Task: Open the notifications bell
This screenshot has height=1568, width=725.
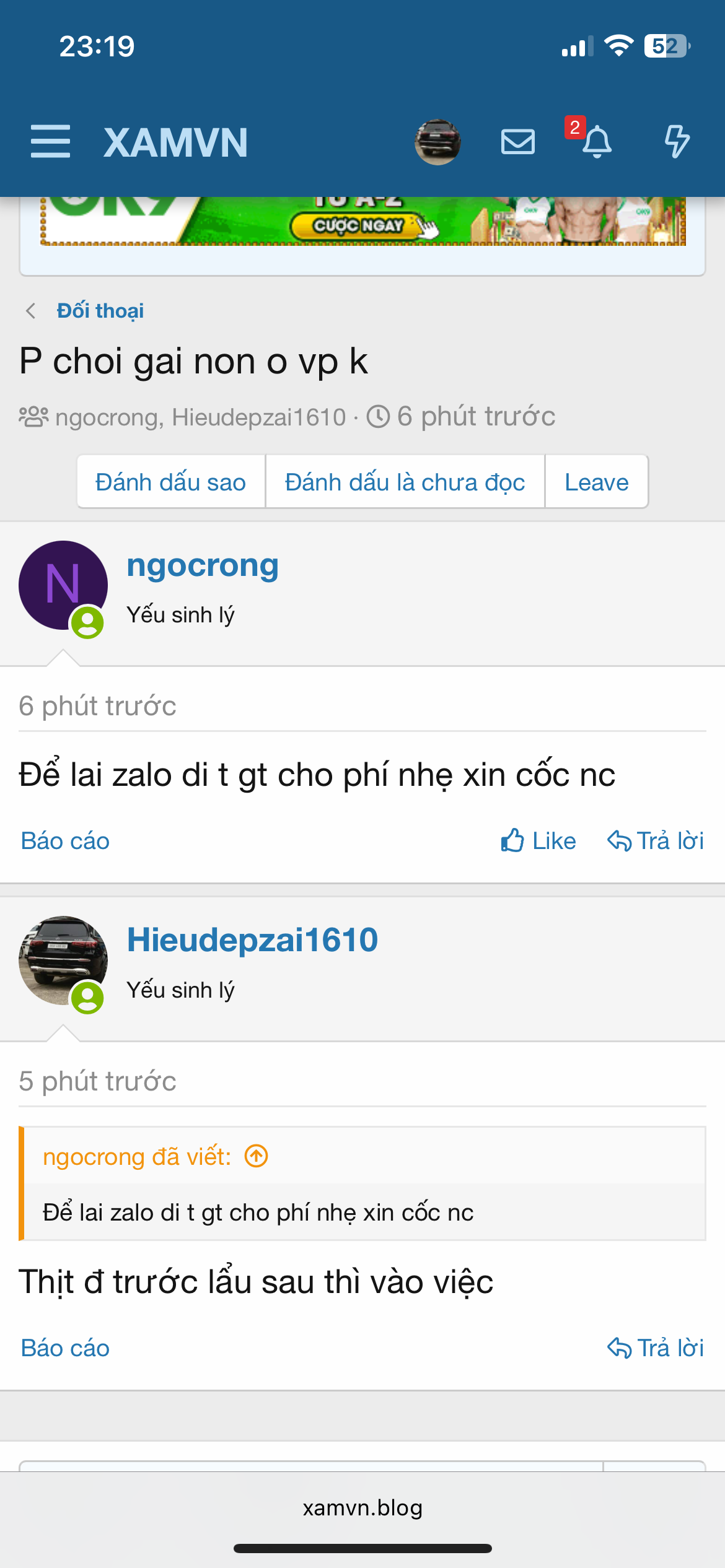Action: 595,142
